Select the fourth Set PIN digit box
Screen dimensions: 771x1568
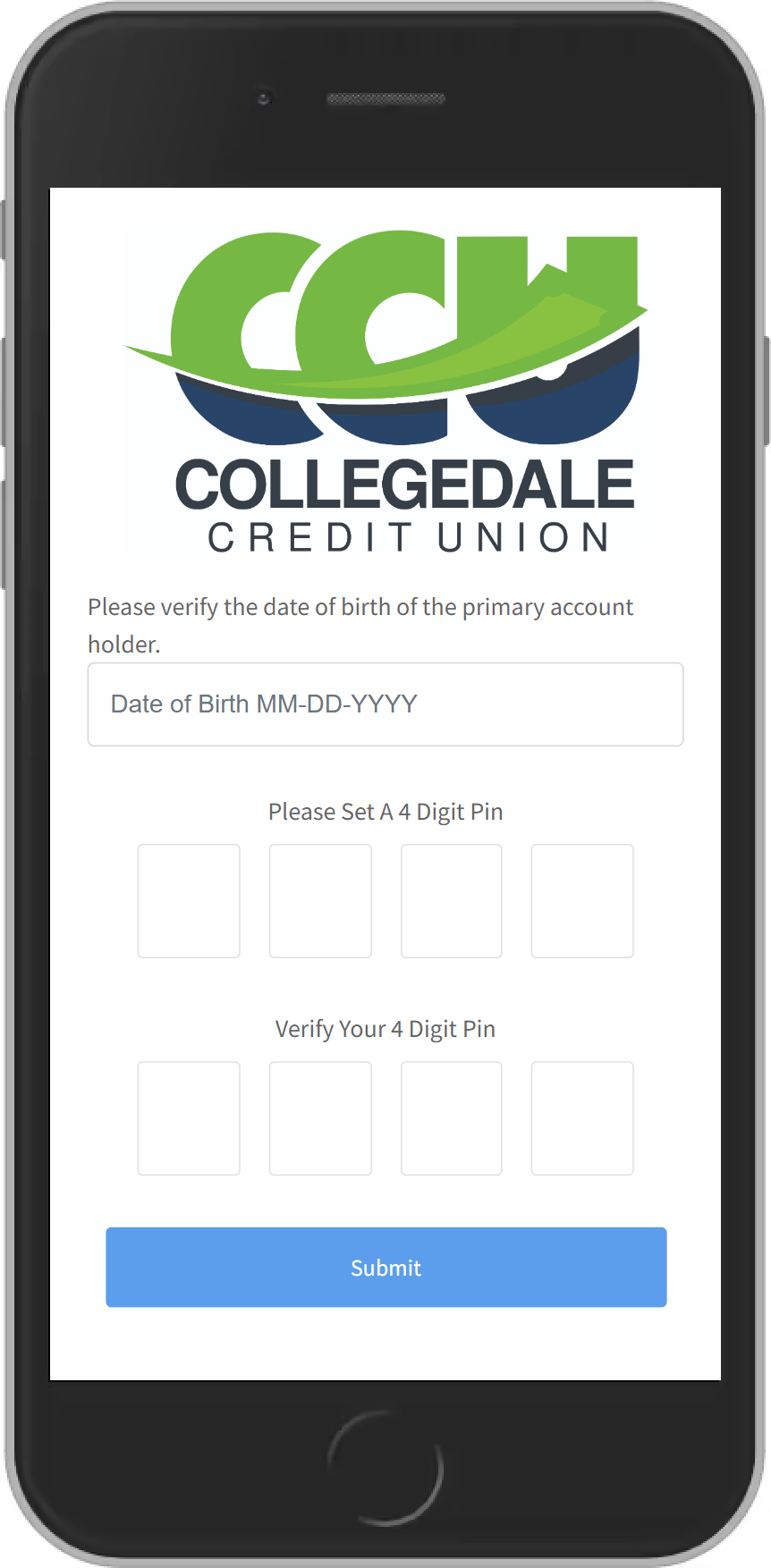[x=582, y=901]
